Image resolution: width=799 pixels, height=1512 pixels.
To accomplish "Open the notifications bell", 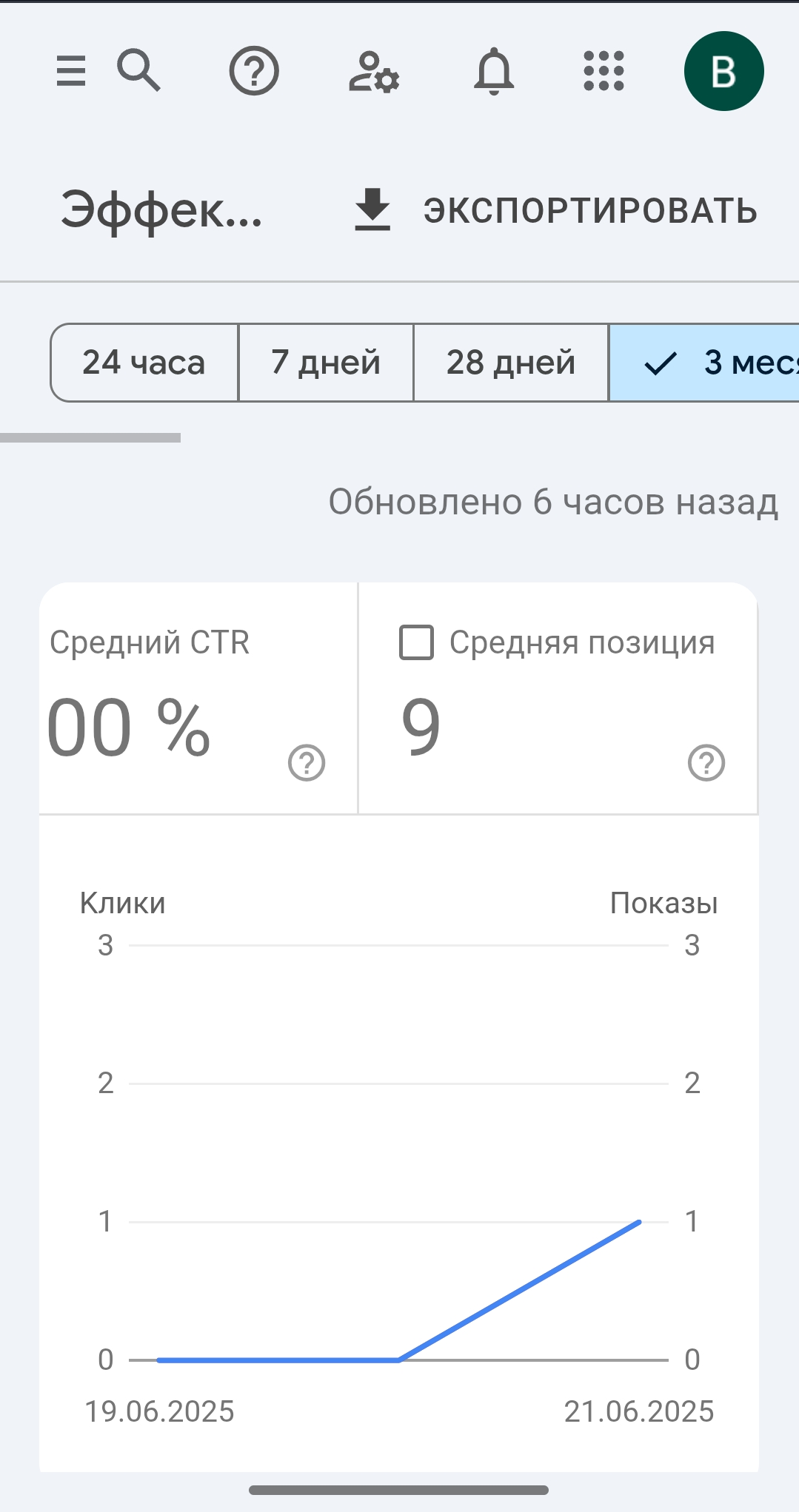I will coord(494,71).
